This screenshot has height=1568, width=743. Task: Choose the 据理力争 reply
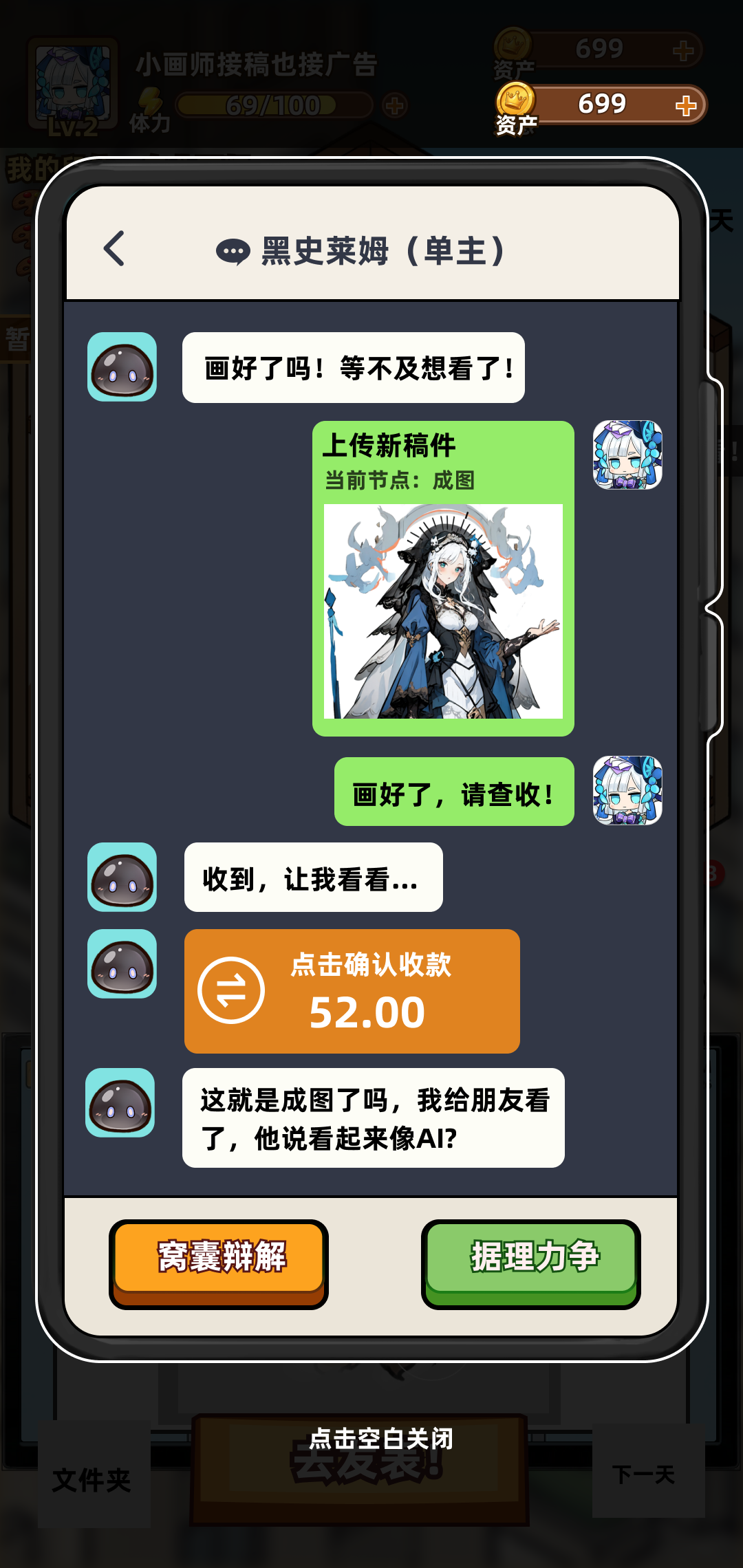[531, 1259]
